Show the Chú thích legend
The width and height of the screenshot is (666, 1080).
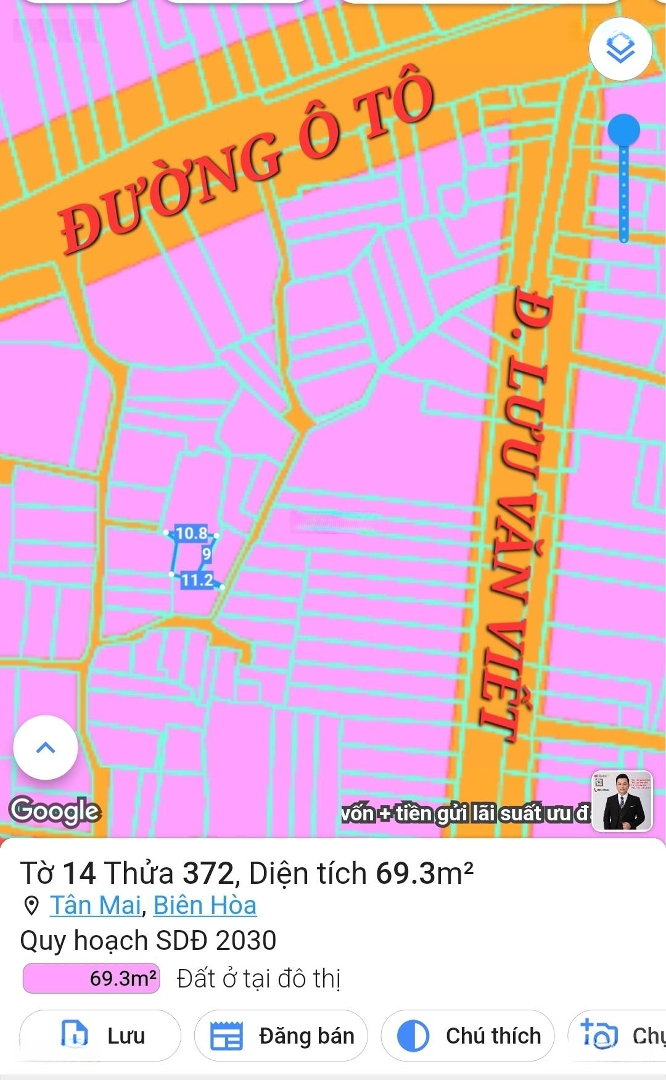point(468,1035)
